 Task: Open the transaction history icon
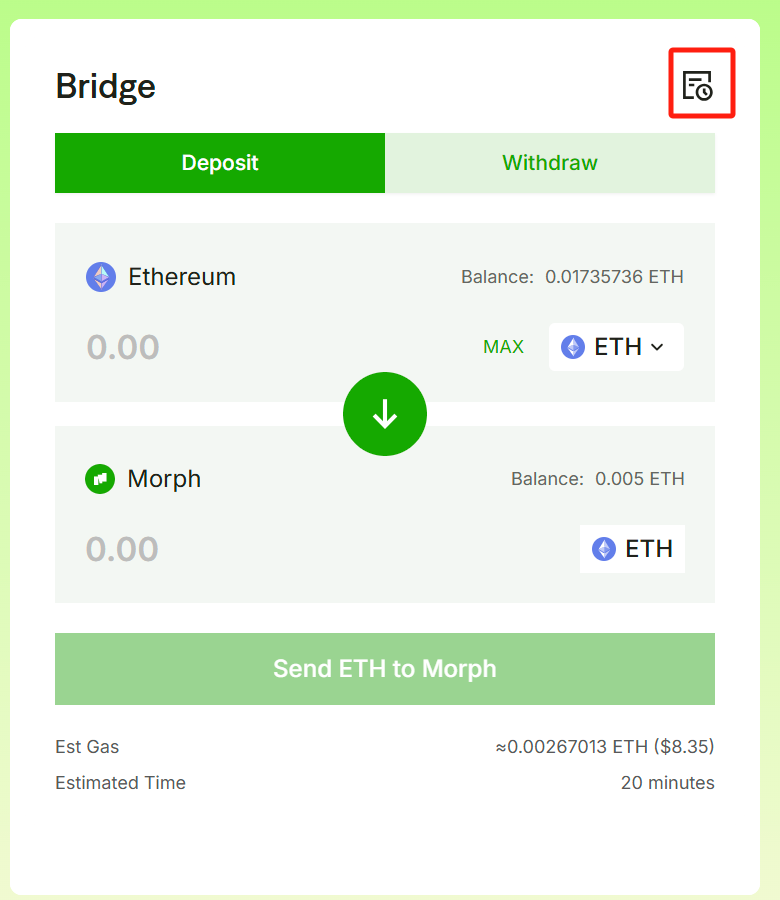[x=697, y=85]
